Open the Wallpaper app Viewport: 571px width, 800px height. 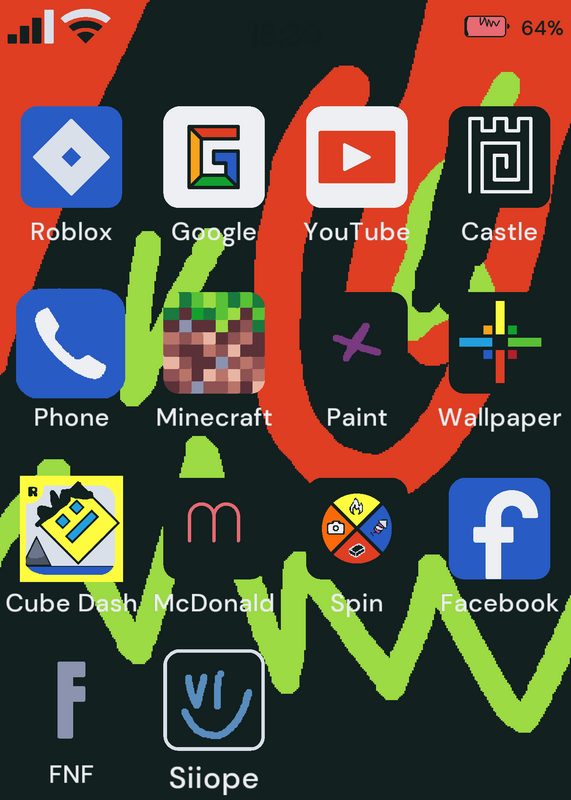(500, 343)
